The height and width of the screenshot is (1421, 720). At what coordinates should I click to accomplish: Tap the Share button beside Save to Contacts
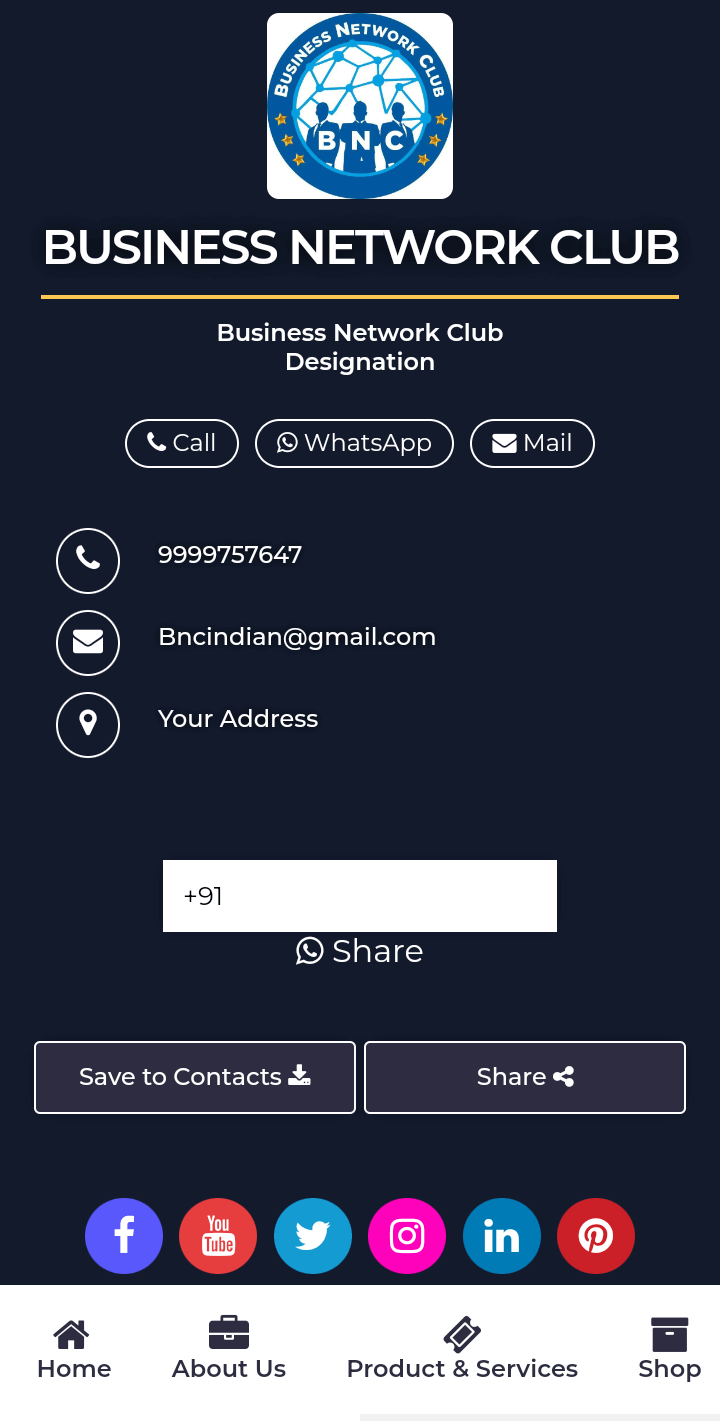point(525,1077)
